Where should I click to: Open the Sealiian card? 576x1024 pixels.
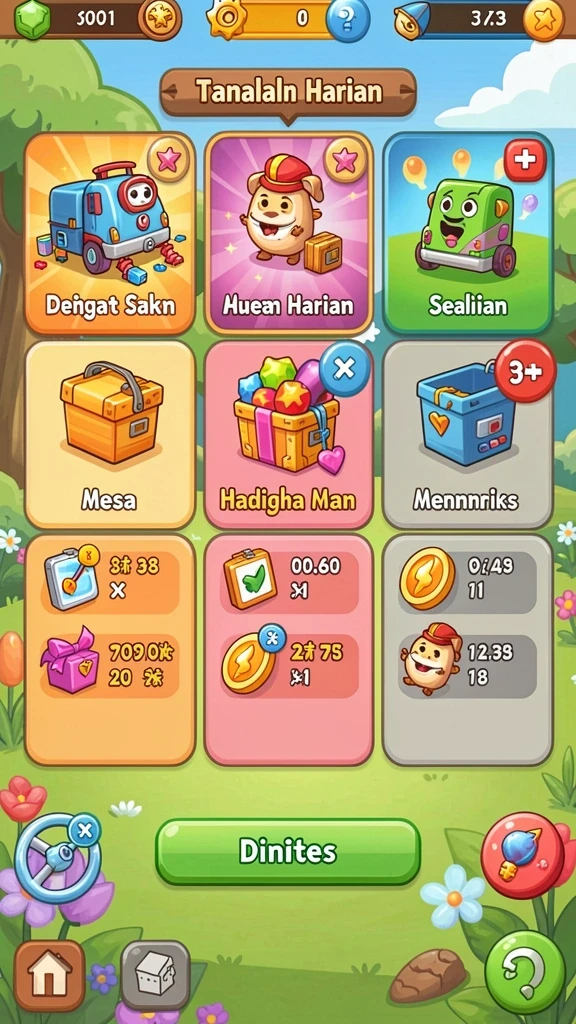[x=468, y=232]
